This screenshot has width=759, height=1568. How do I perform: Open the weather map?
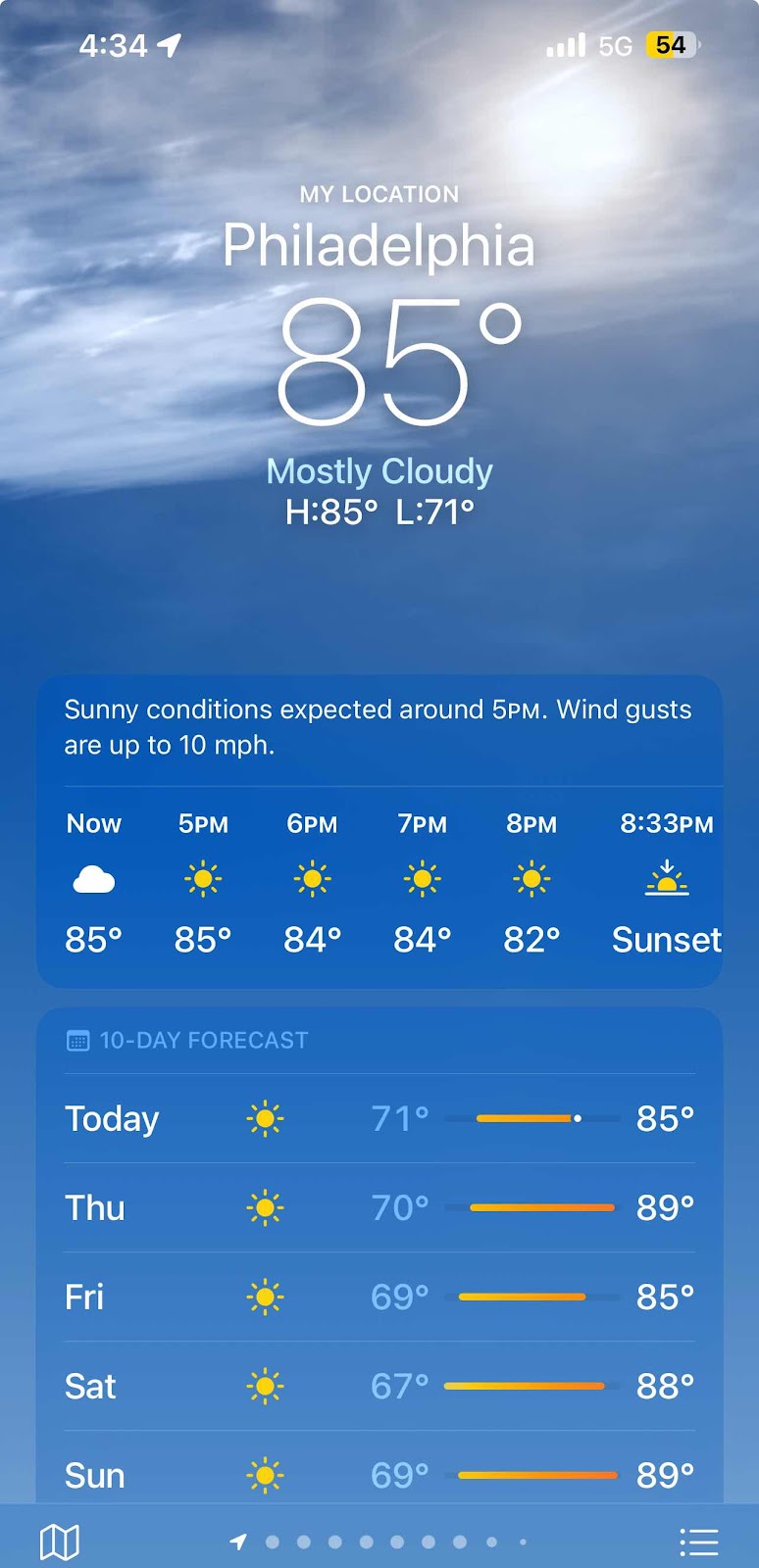coord(59,1542)
